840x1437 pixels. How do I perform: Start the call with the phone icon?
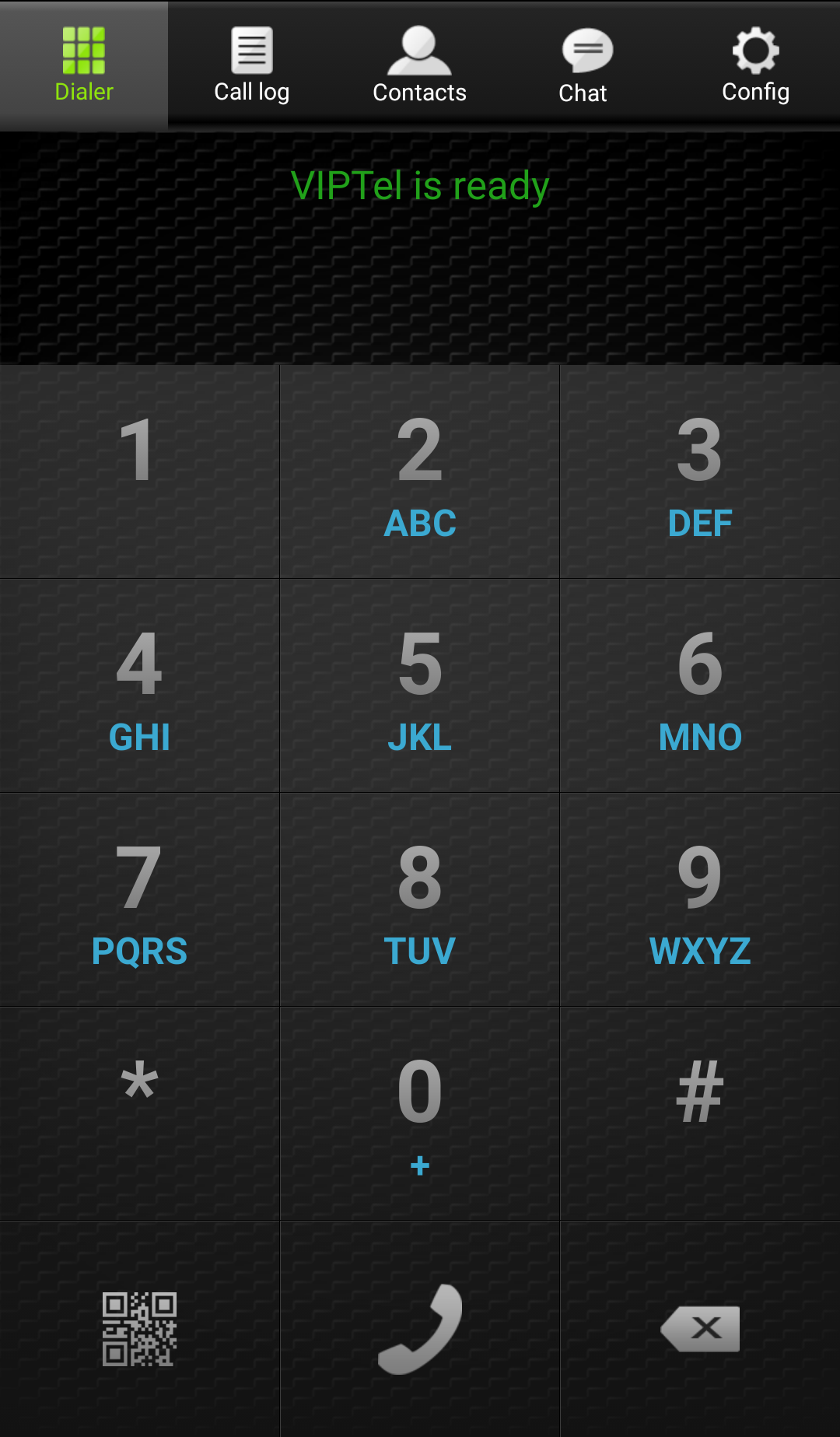point(419,1329)
